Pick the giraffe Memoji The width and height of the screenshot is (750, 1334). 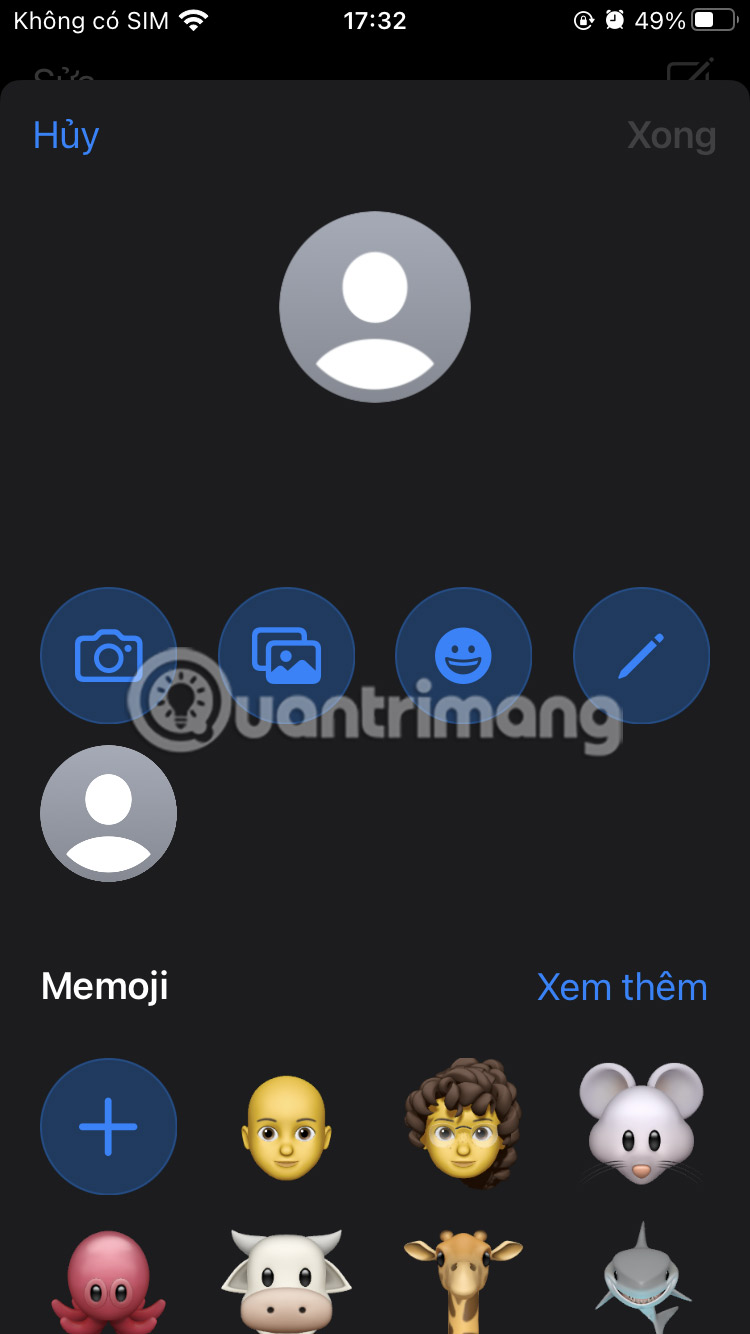point(463,1280)
